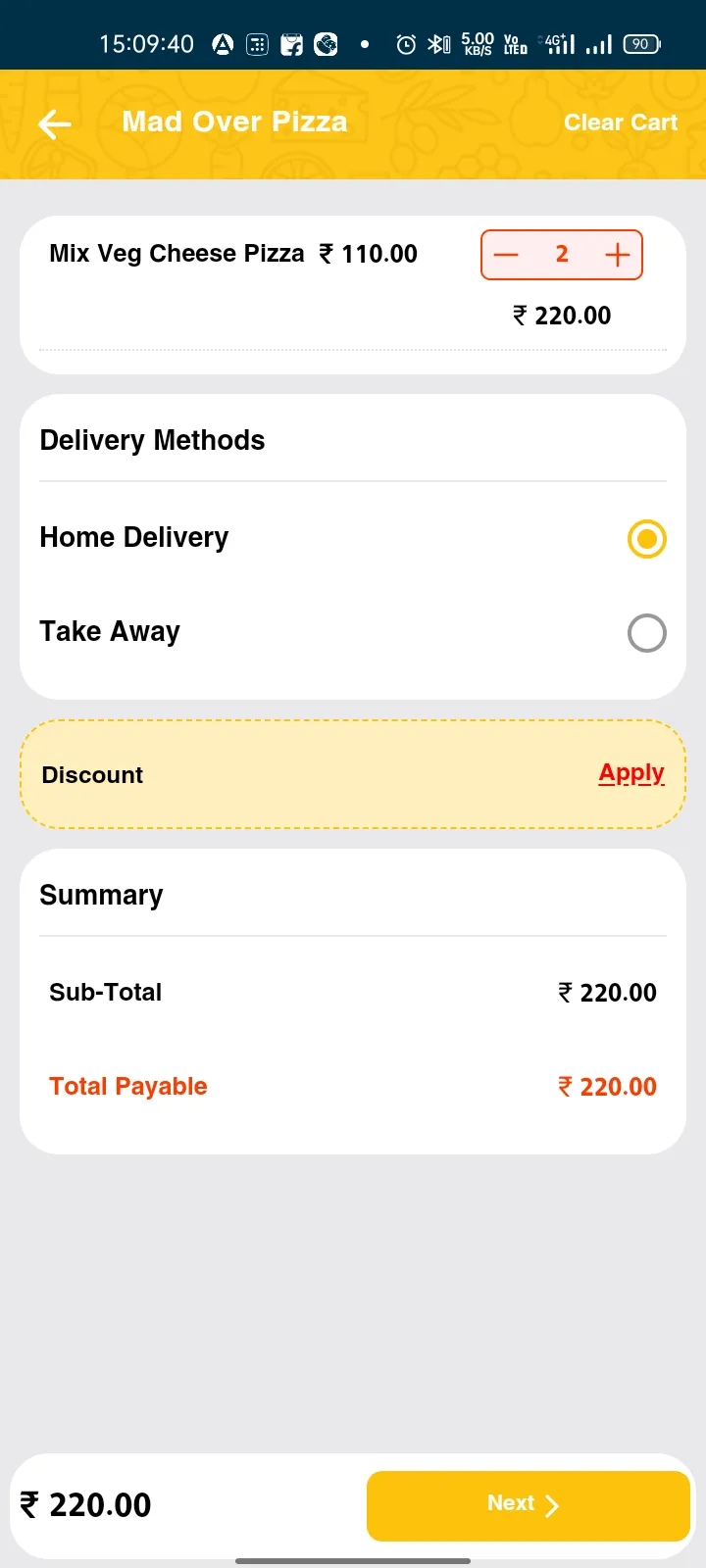Select Home Delivery option
Screen dimensions: 706x1568
click(647, 538)
